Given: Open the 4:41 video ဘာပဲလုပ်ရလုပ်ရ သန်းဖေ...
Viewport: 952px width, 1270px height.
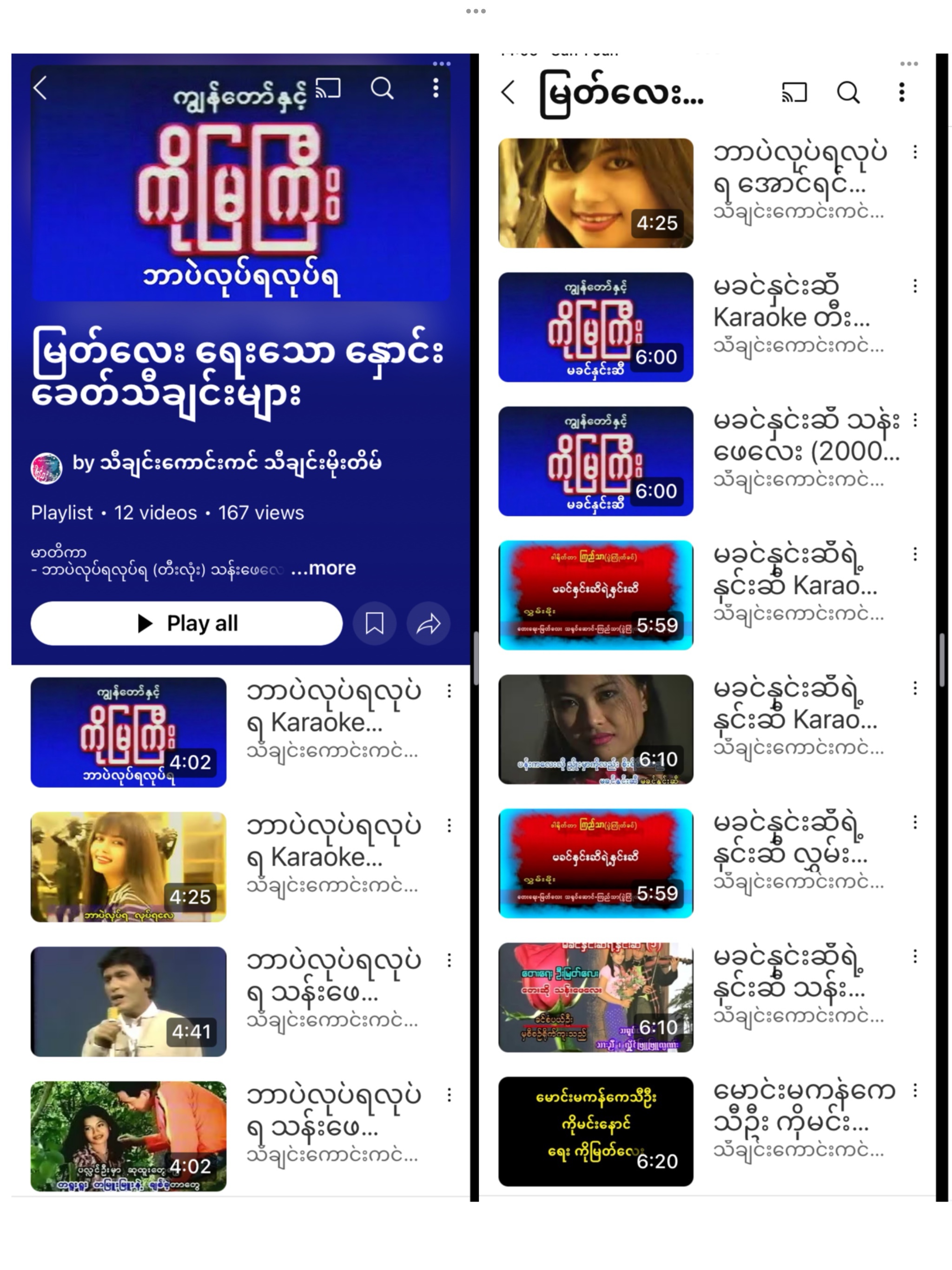Looking at the screenshot, I should (x=128, y=1001).
